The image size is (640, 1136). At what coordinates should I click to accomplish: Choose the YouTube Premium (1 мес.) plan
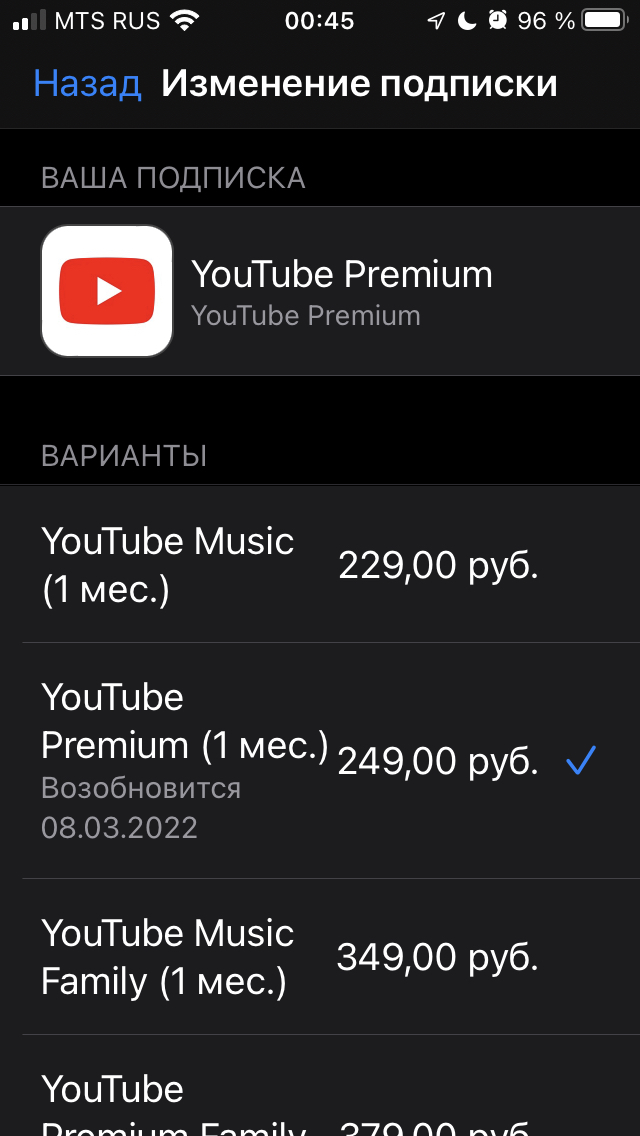pyautogui.click(x=290, y=761)
